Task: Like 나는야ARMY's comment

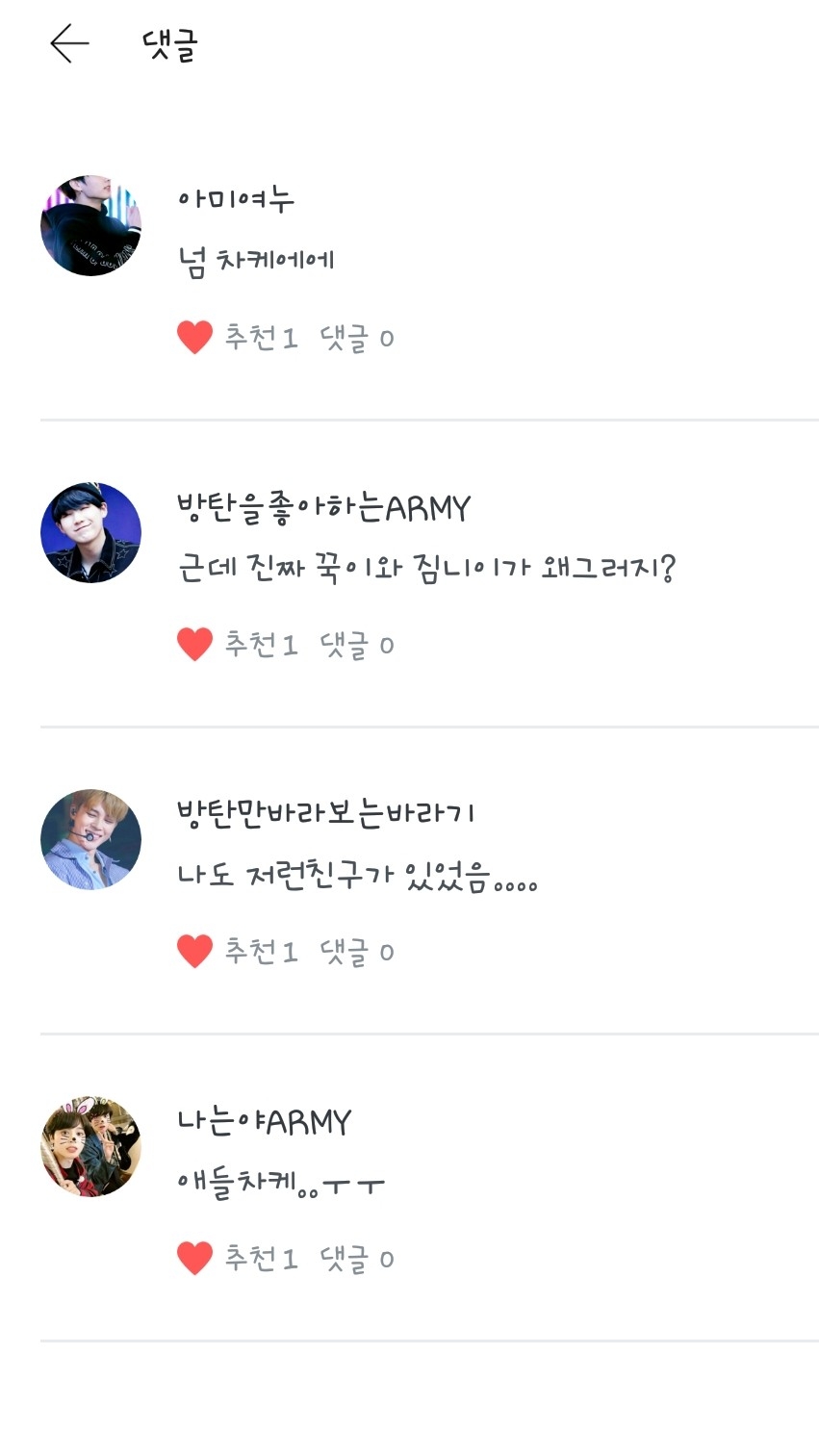Action: (x=194, y=1259)
